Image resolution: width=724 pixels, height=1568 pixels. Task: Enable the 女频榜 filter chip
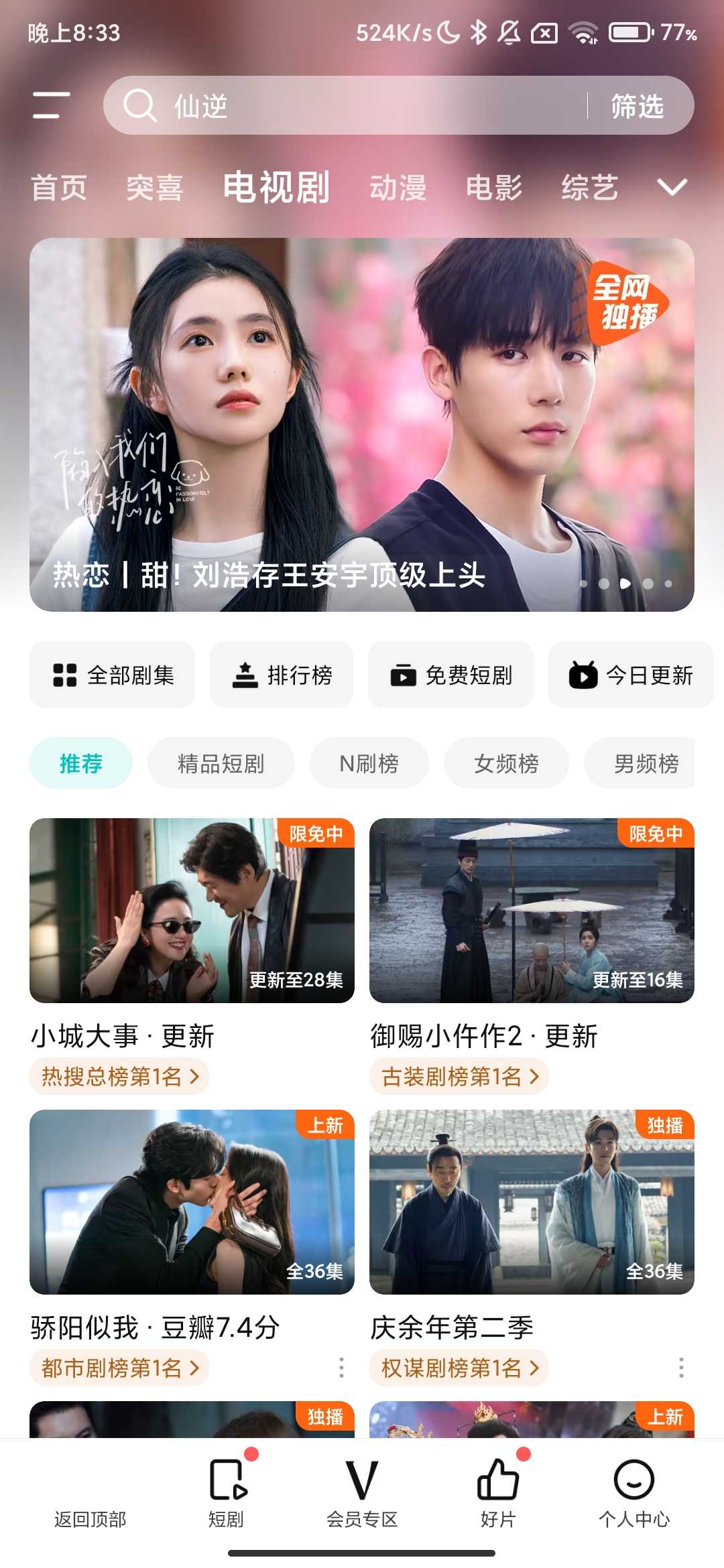[507, 763]
